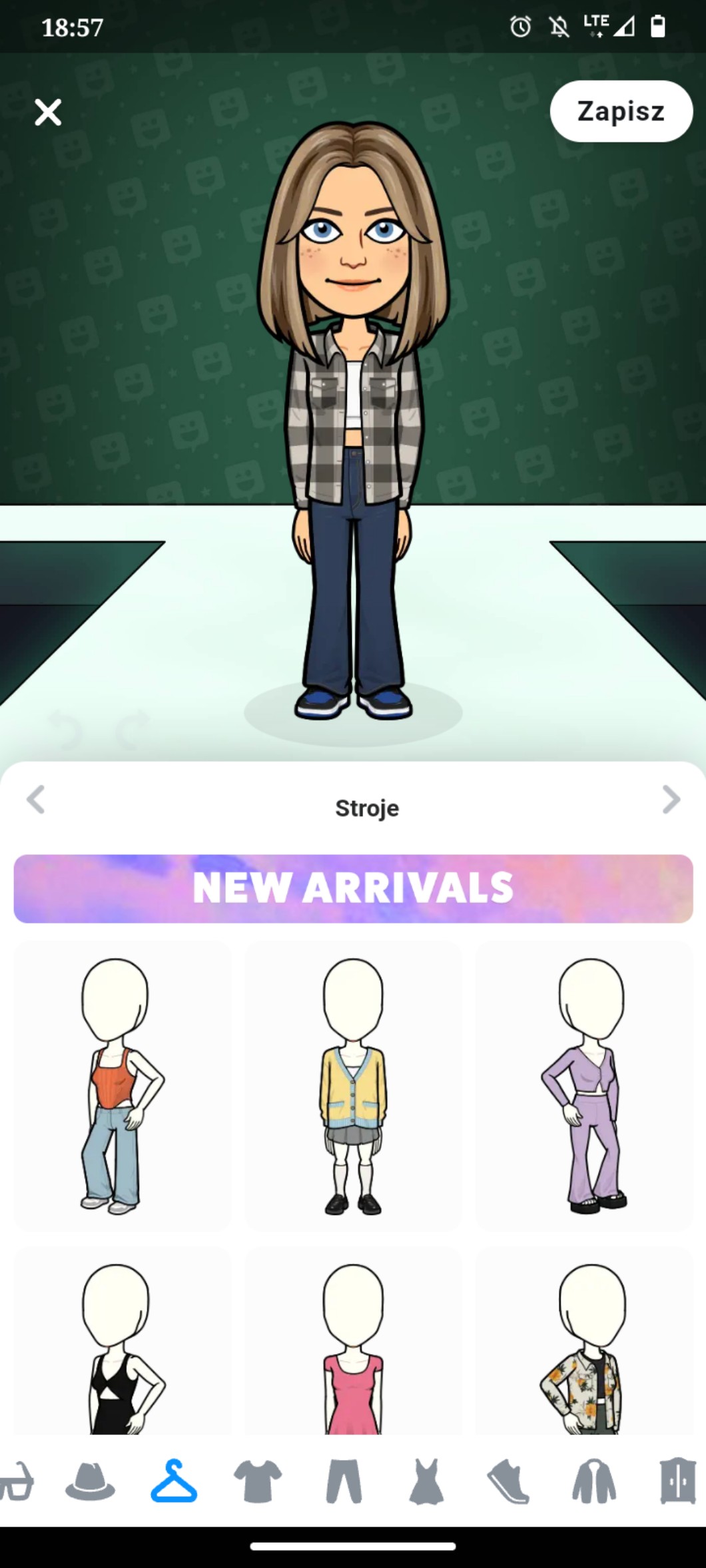The height and width of the screenshot is (1568, 706).
Task: Switch to the jackets category
Action: (x=593, y=1482)
